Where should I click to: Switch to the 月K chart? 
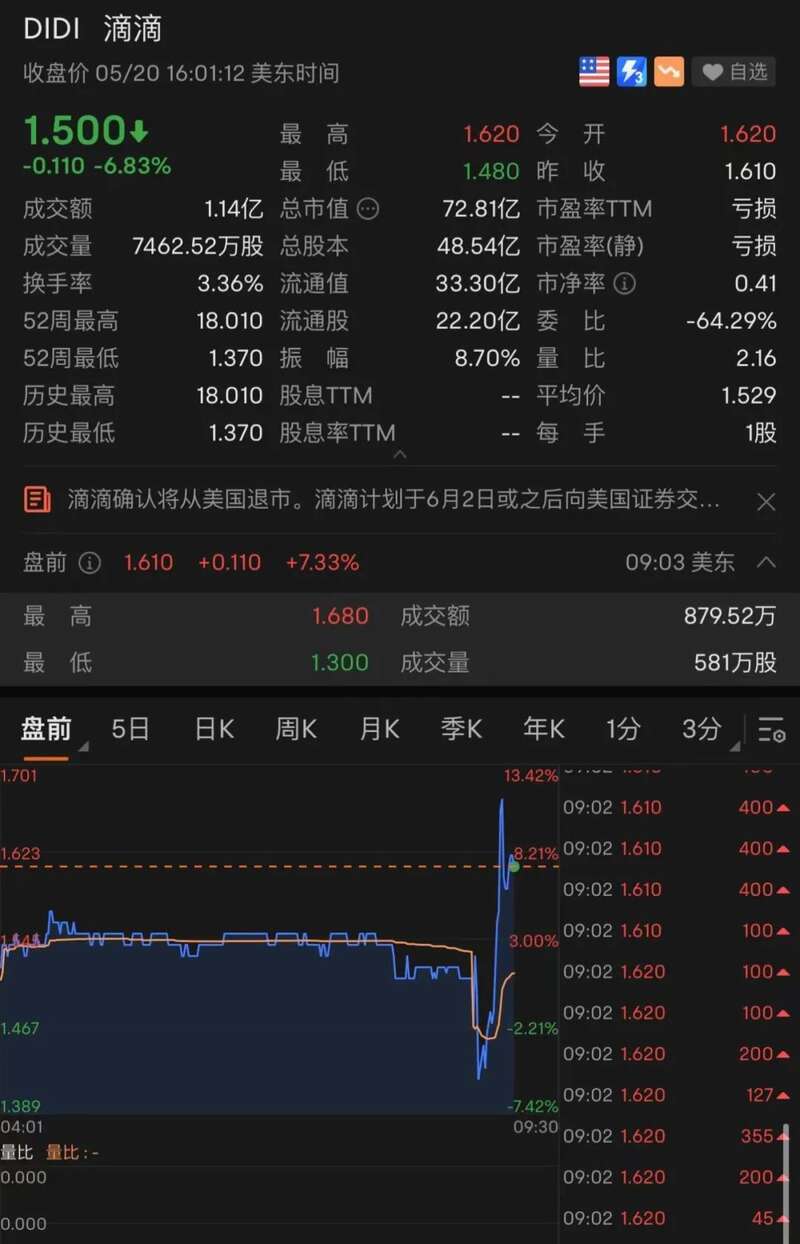click(379, 729)
